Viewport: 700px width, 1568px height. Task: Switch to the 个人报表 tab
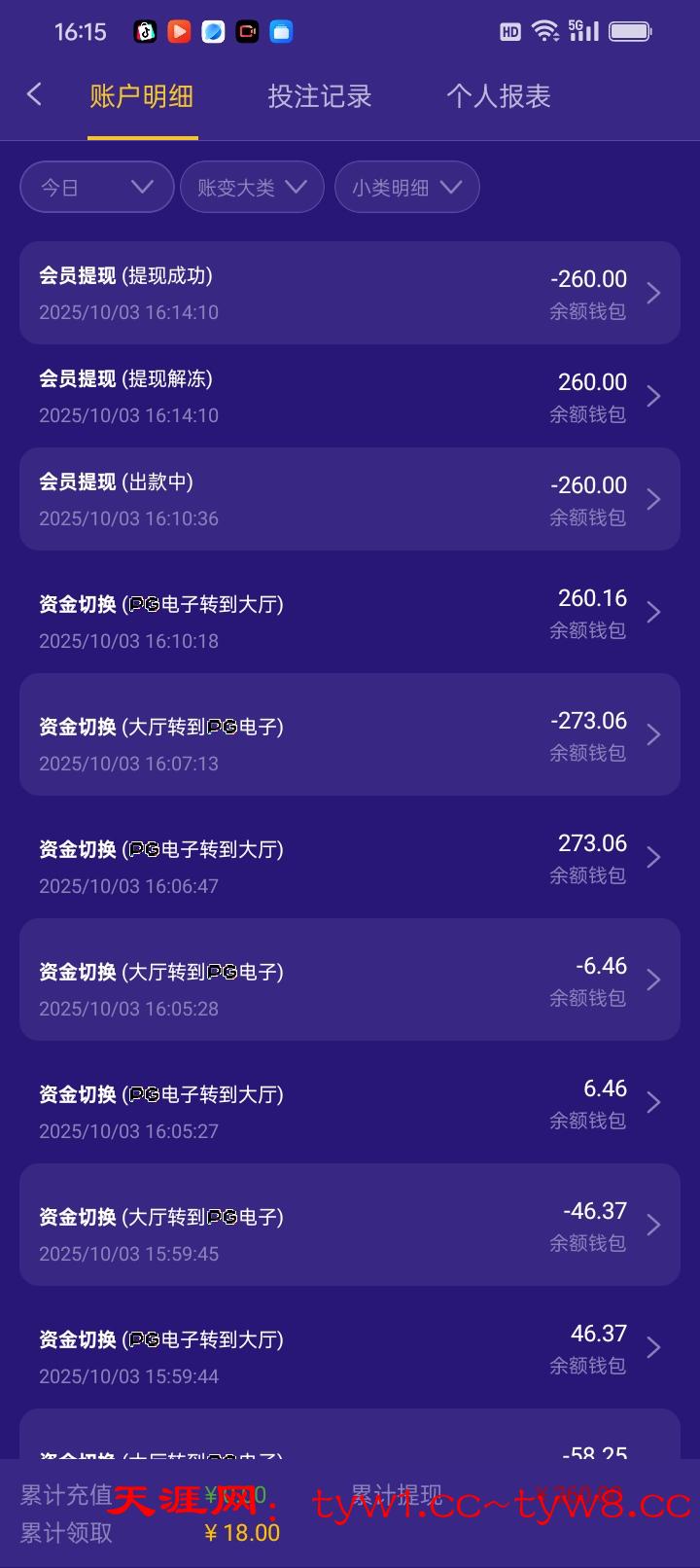[x=498, y=96]
